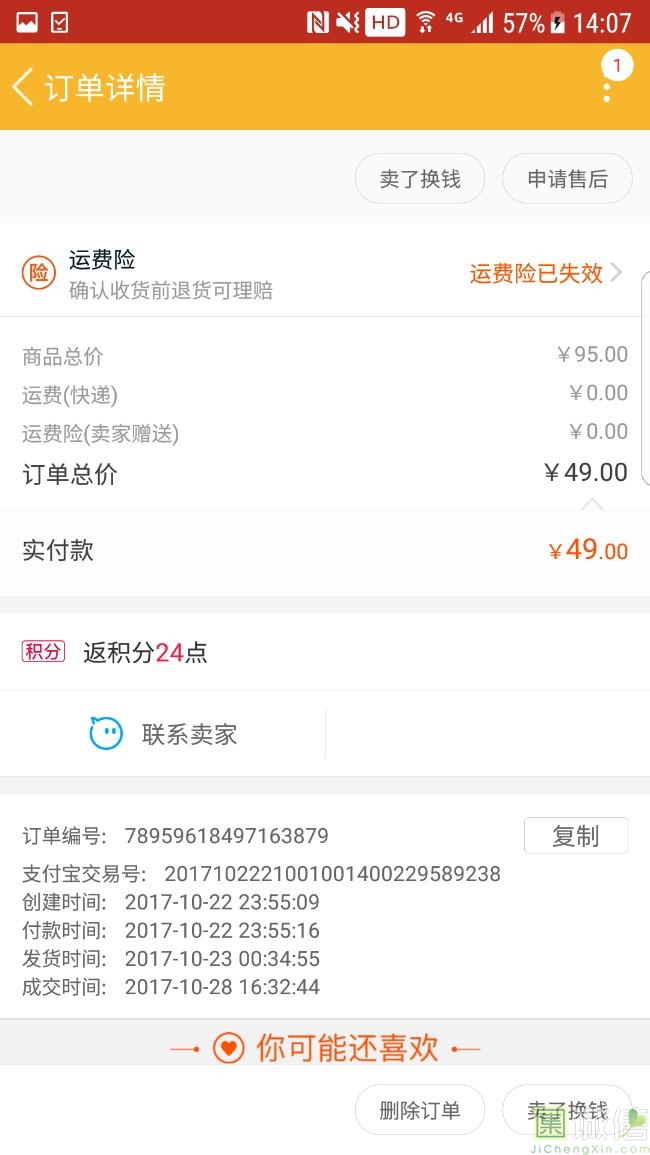
Task: Tap the bottom 卖了换钱 button
Action: (x=567, y=1110)
